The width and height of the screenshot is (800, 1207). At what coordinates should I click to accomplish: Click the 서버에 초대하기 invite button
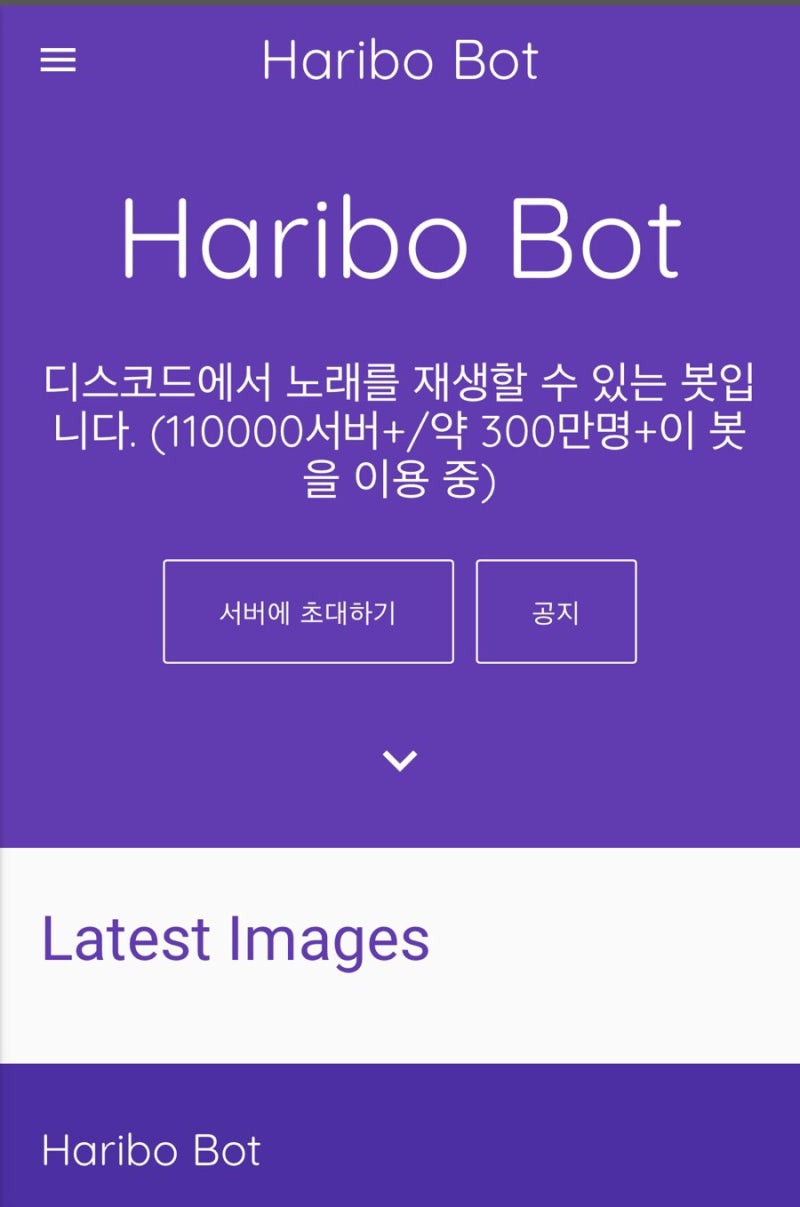click(308, 611)
